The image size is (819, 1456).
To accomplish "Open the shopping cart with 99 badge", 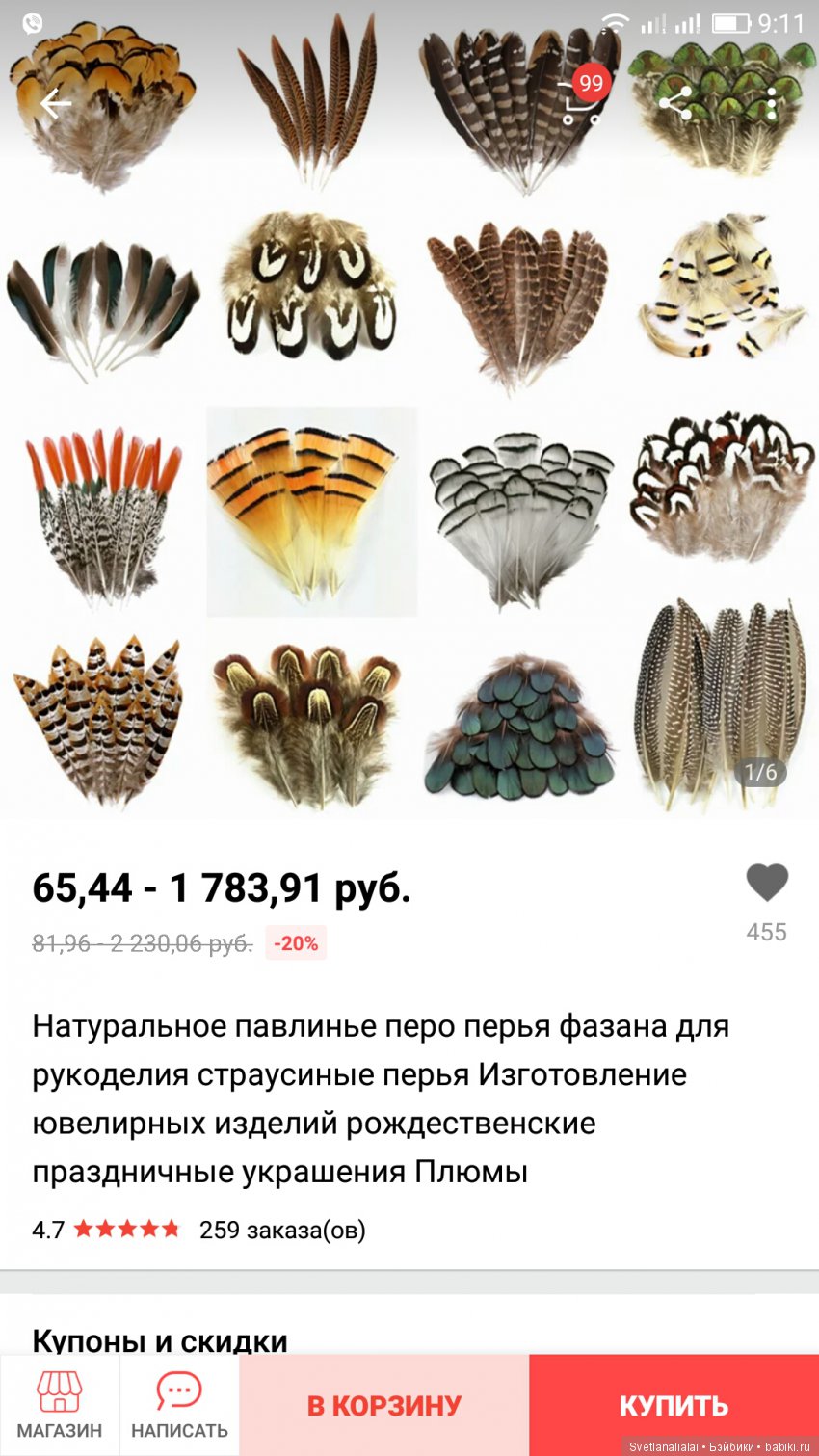I will (x=581, y=102).
